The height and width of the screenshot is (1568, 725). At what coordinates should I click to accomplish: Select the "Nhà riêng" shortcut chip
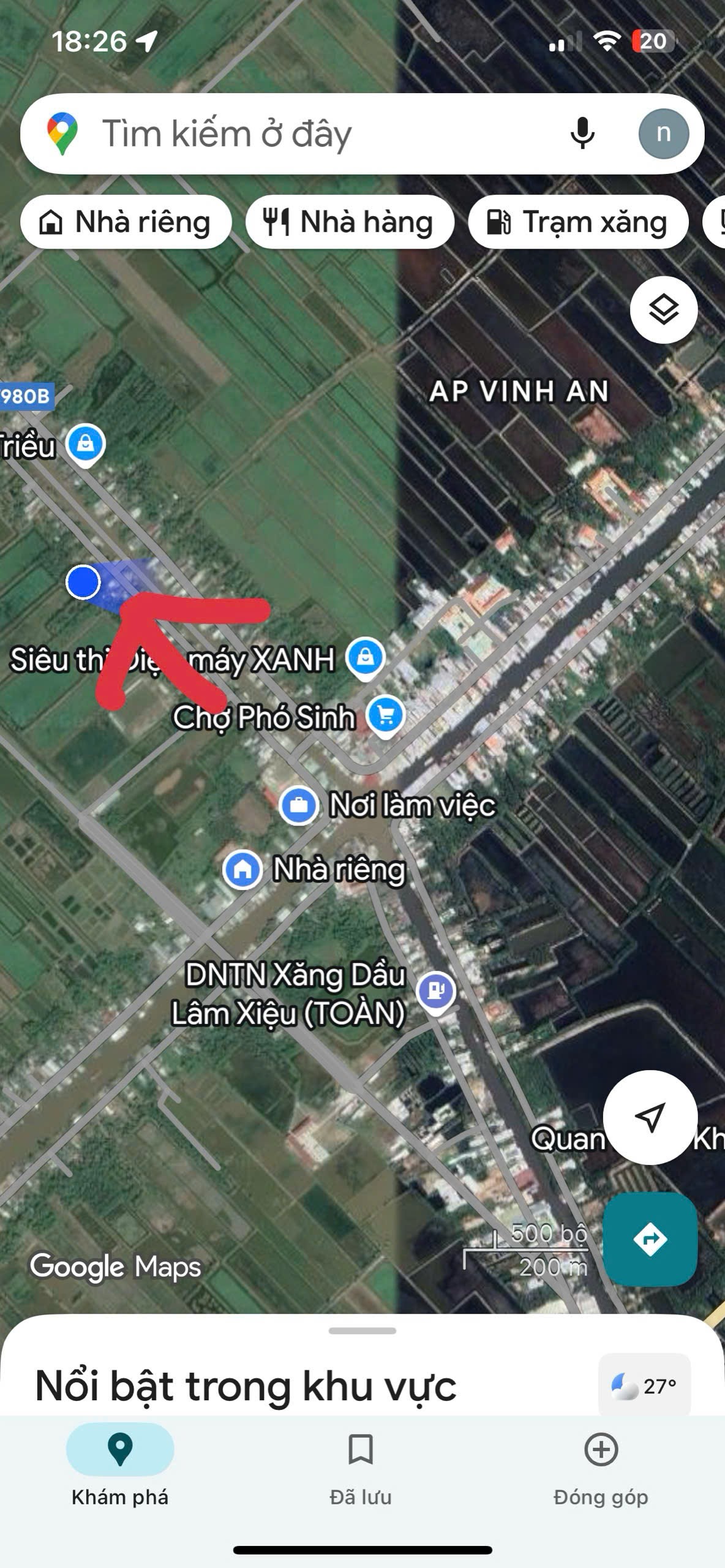(x=126, y=222)
